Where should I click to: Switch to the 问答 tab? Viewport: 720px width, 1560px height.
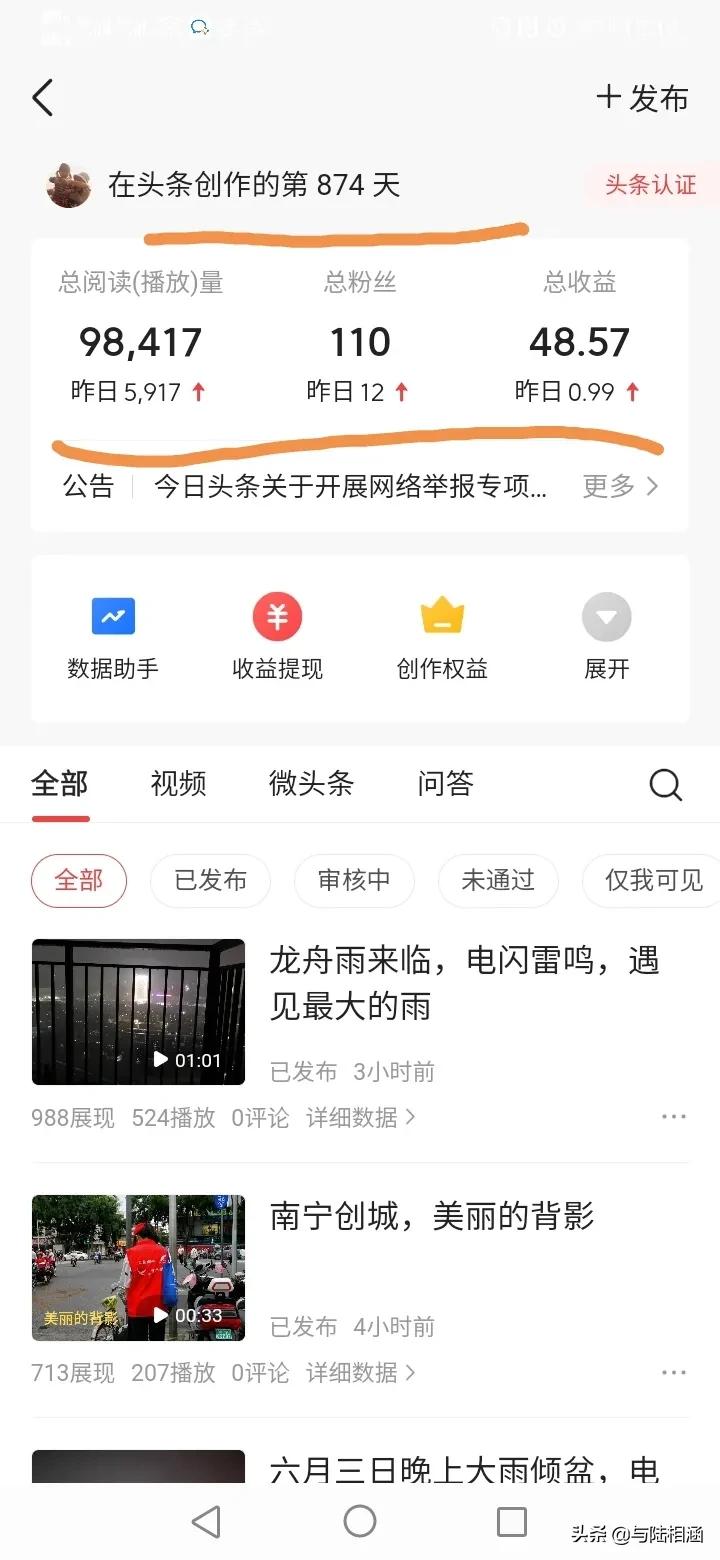coord(443,784)
